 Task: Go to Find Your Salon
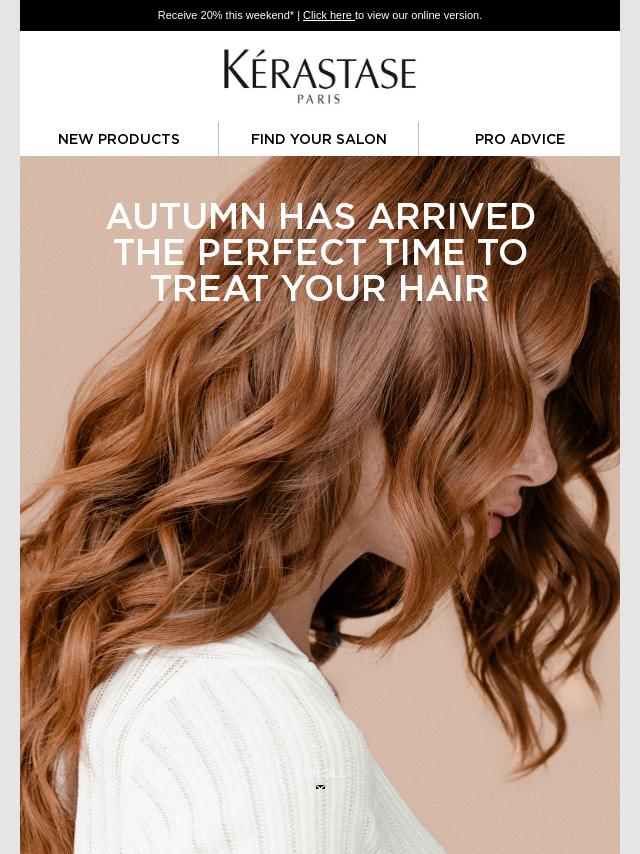tap(319, 139)
